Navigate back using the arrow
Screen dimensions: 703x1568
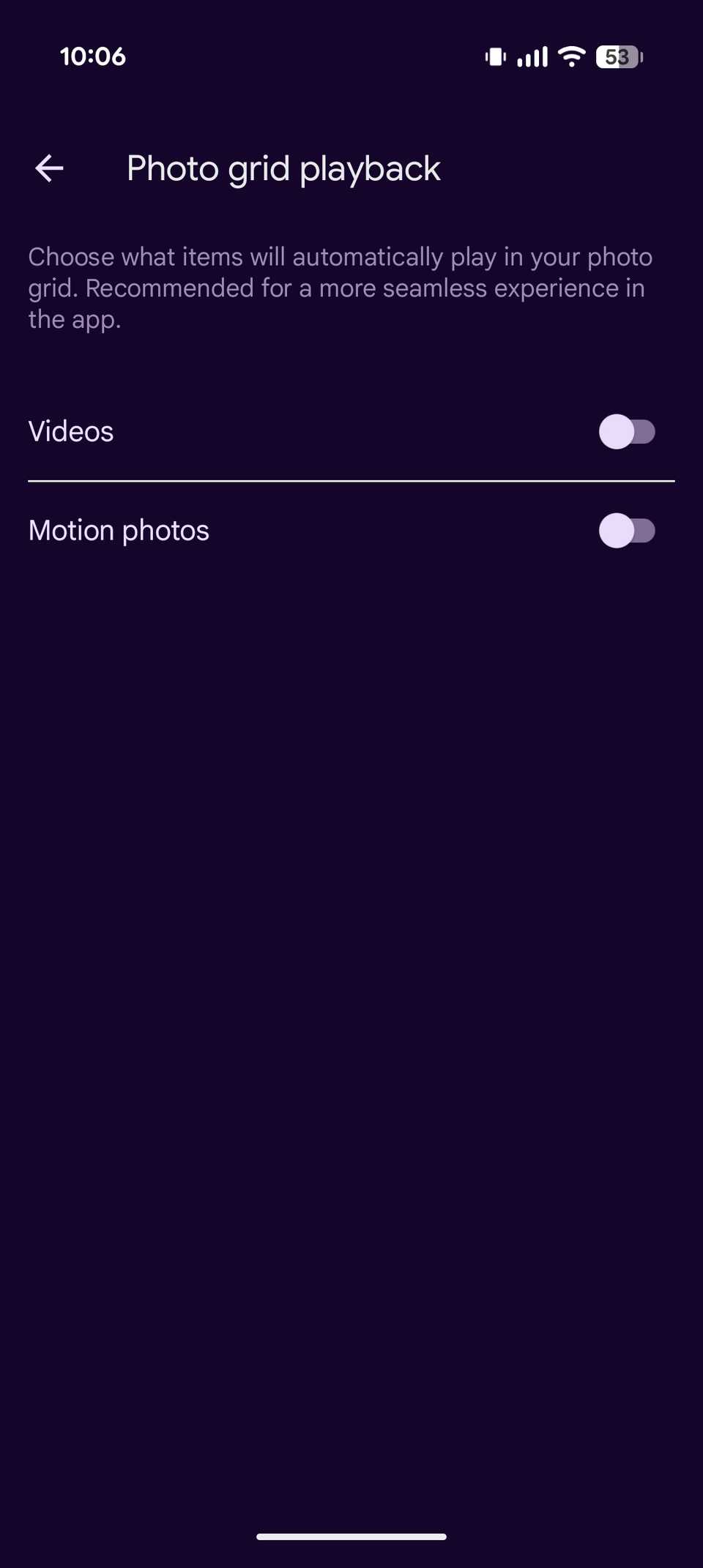point(48,168)
